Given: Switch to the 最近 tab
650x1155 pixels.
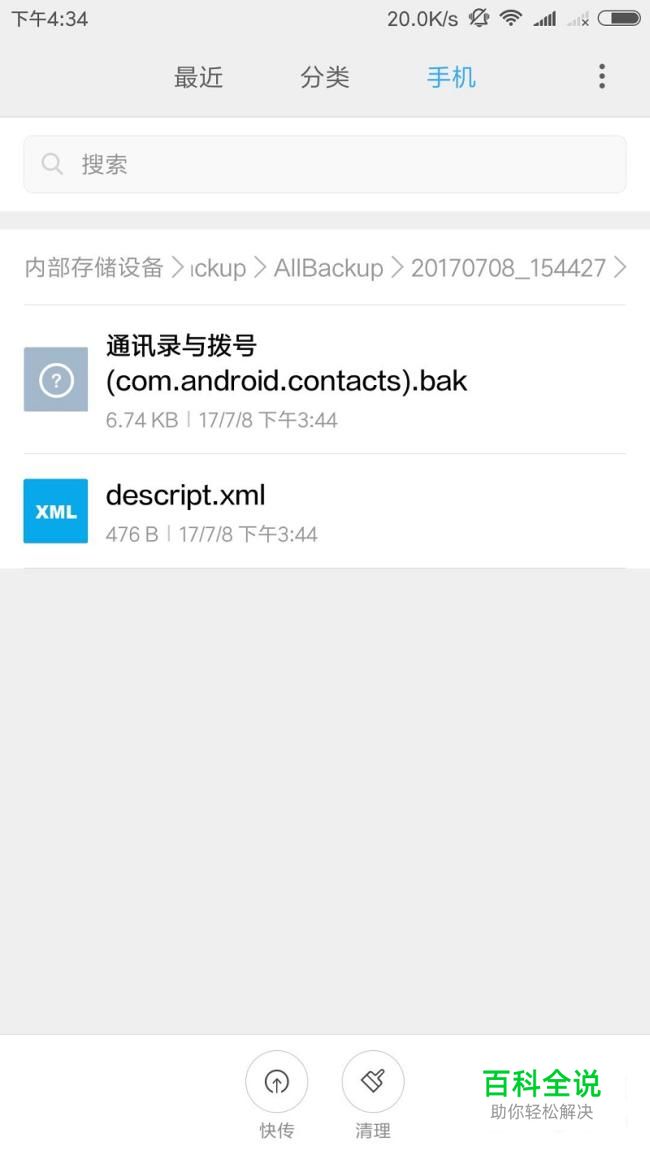Looking at the screenshot, I should 198,77.
